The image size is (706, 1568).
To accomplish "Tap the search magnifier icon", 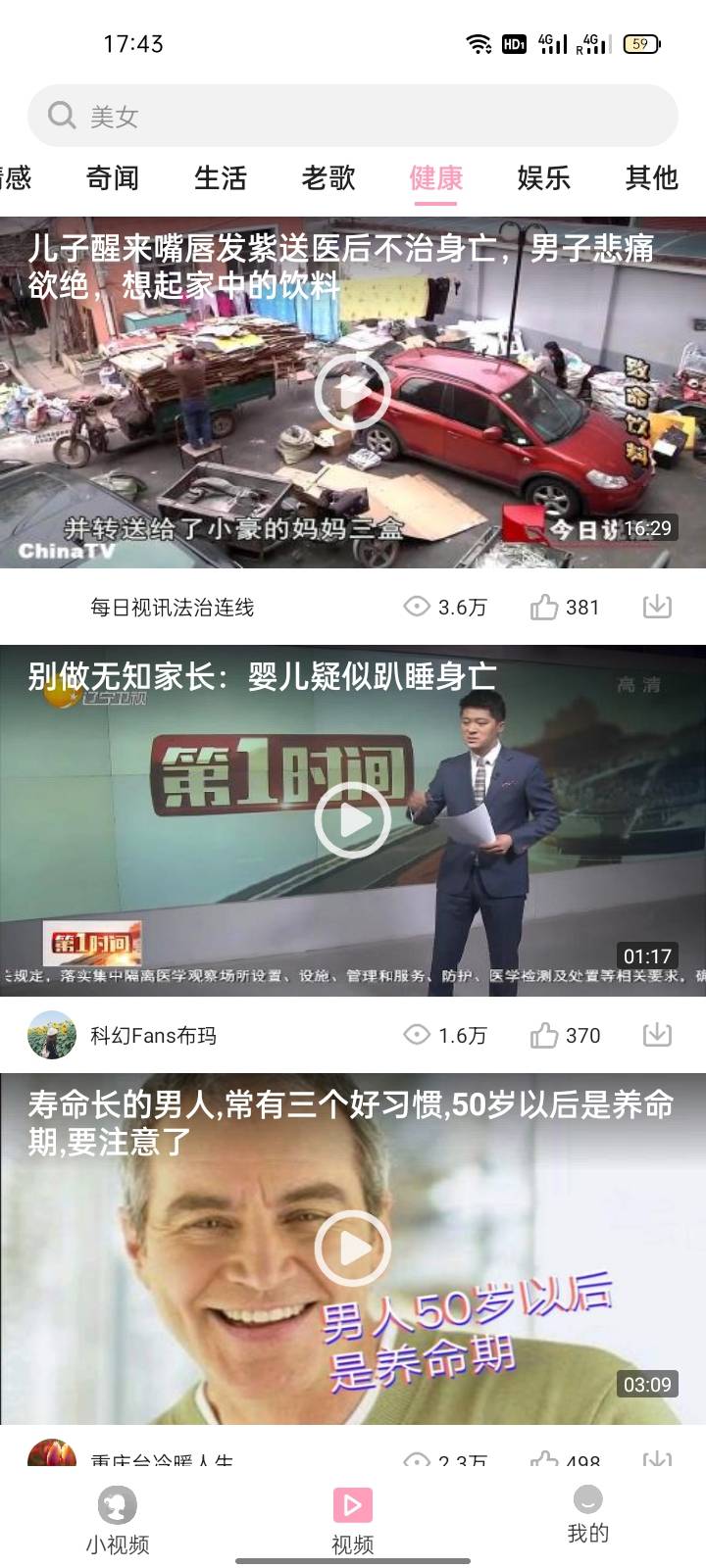I will (x=61, y=115).
